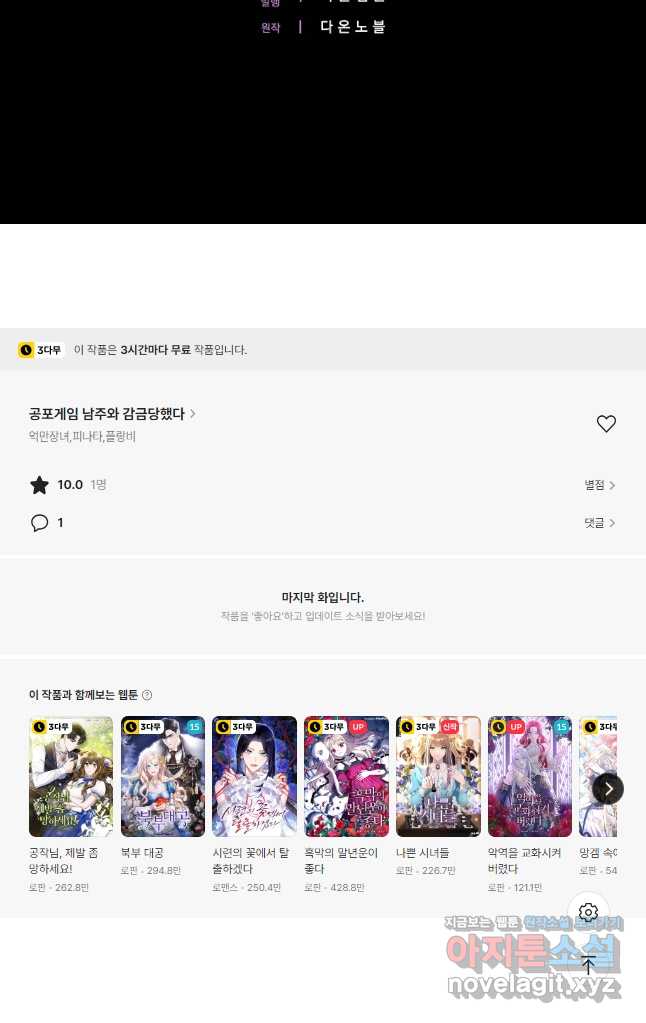This screenshot has height=1023, width=646.
Task: Open the info icon beside 이 작품과 함께보는 웹툰
Action: coord(147,695)
